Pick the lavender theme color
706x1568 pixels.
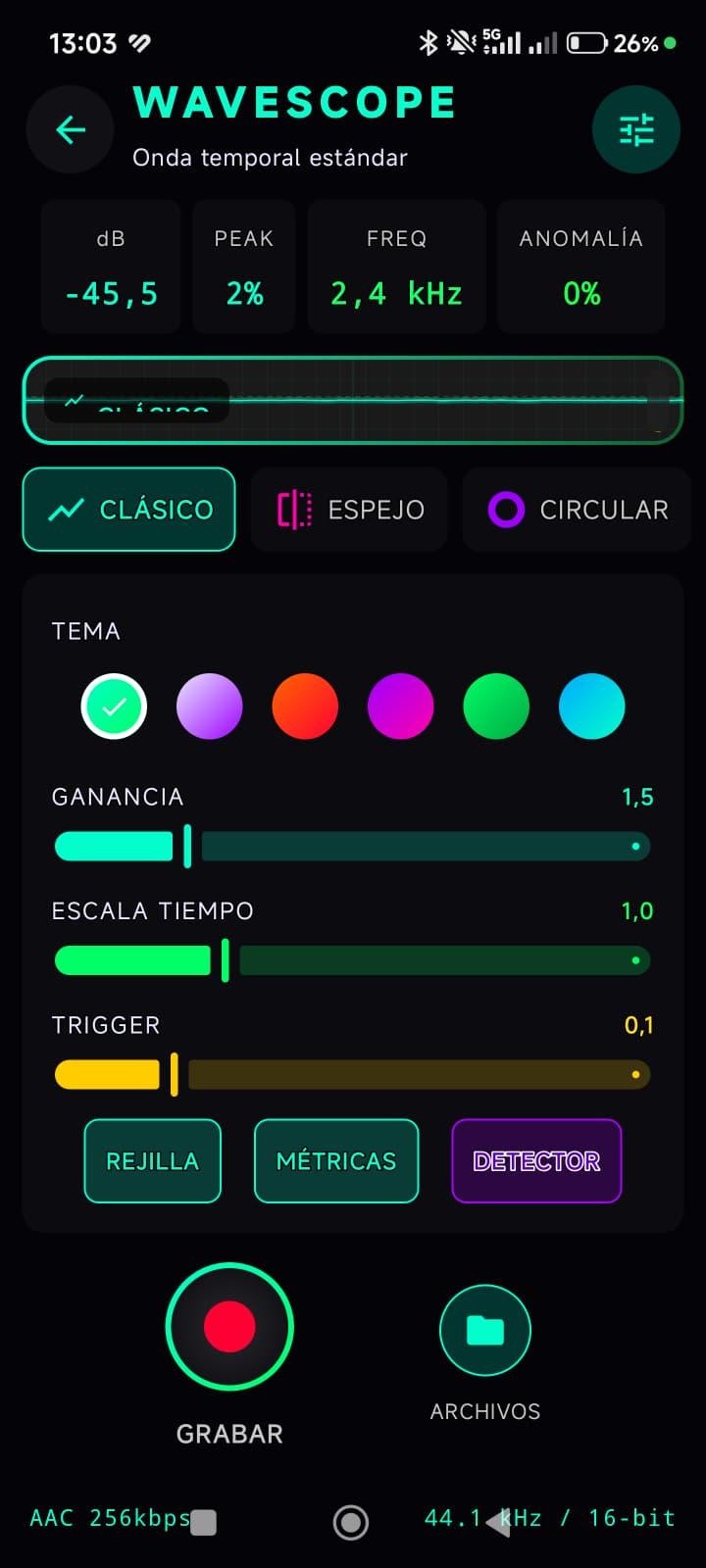tap(209, 707)
